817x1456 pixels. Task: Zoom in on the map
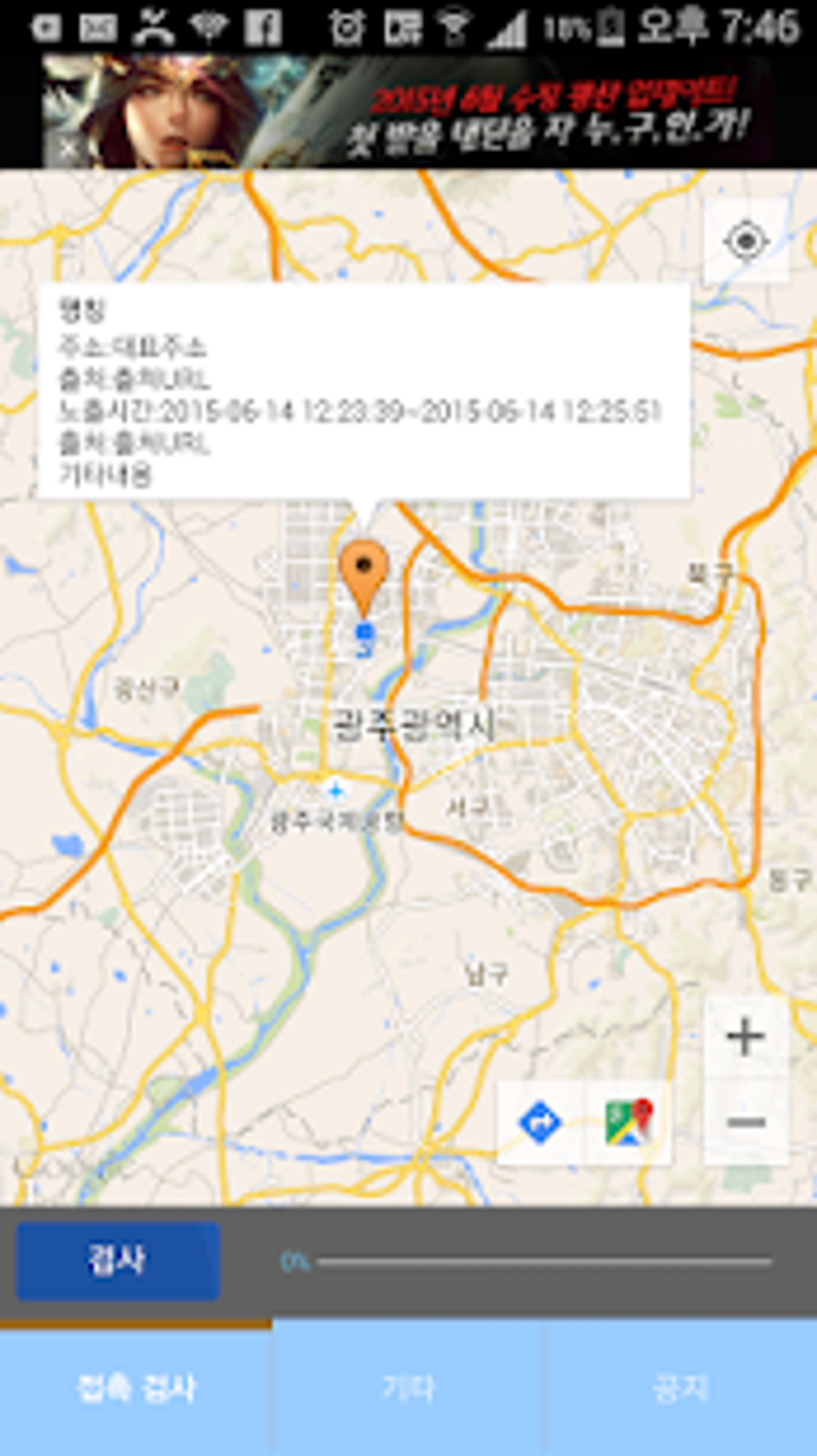point(745,1037)
